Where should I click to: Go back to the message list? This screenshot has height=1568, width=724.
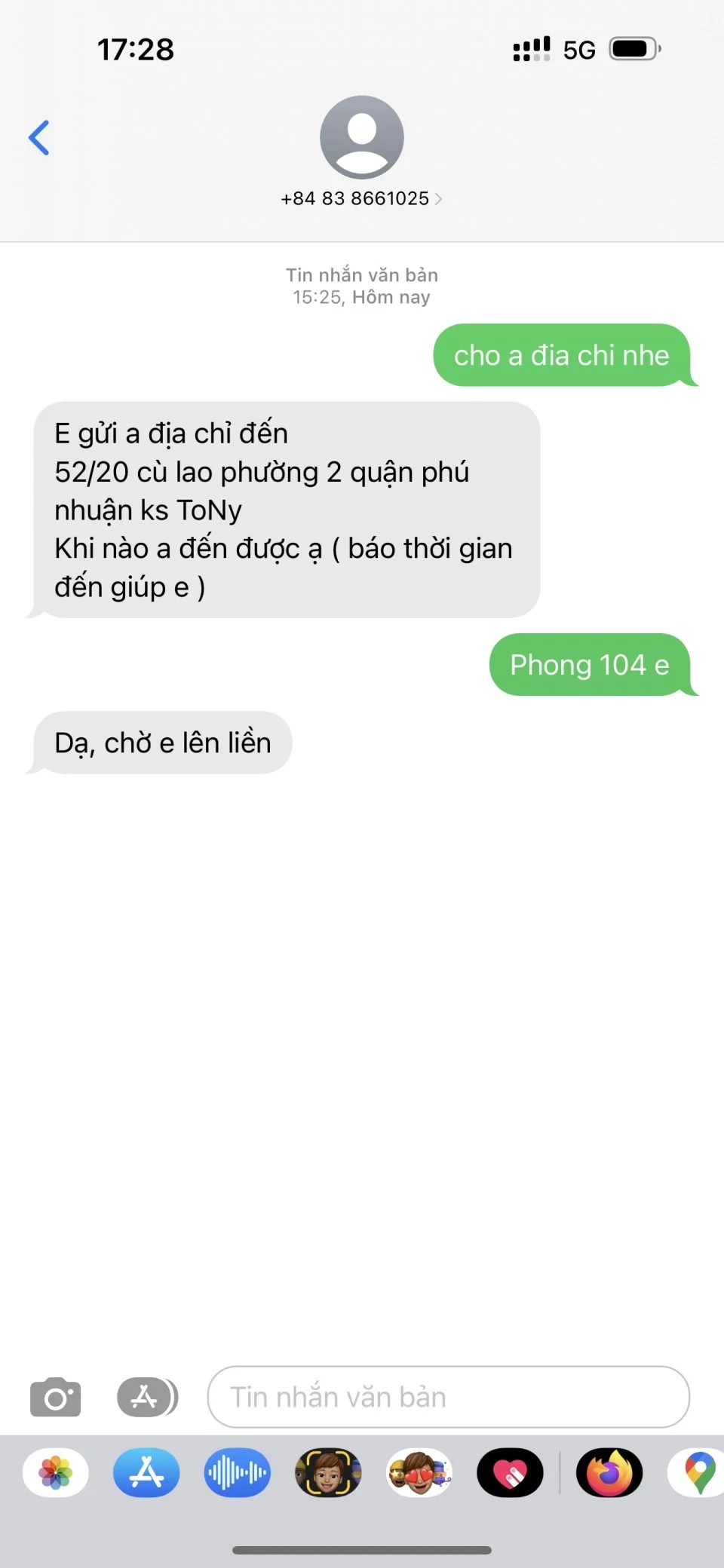point(39,138)
